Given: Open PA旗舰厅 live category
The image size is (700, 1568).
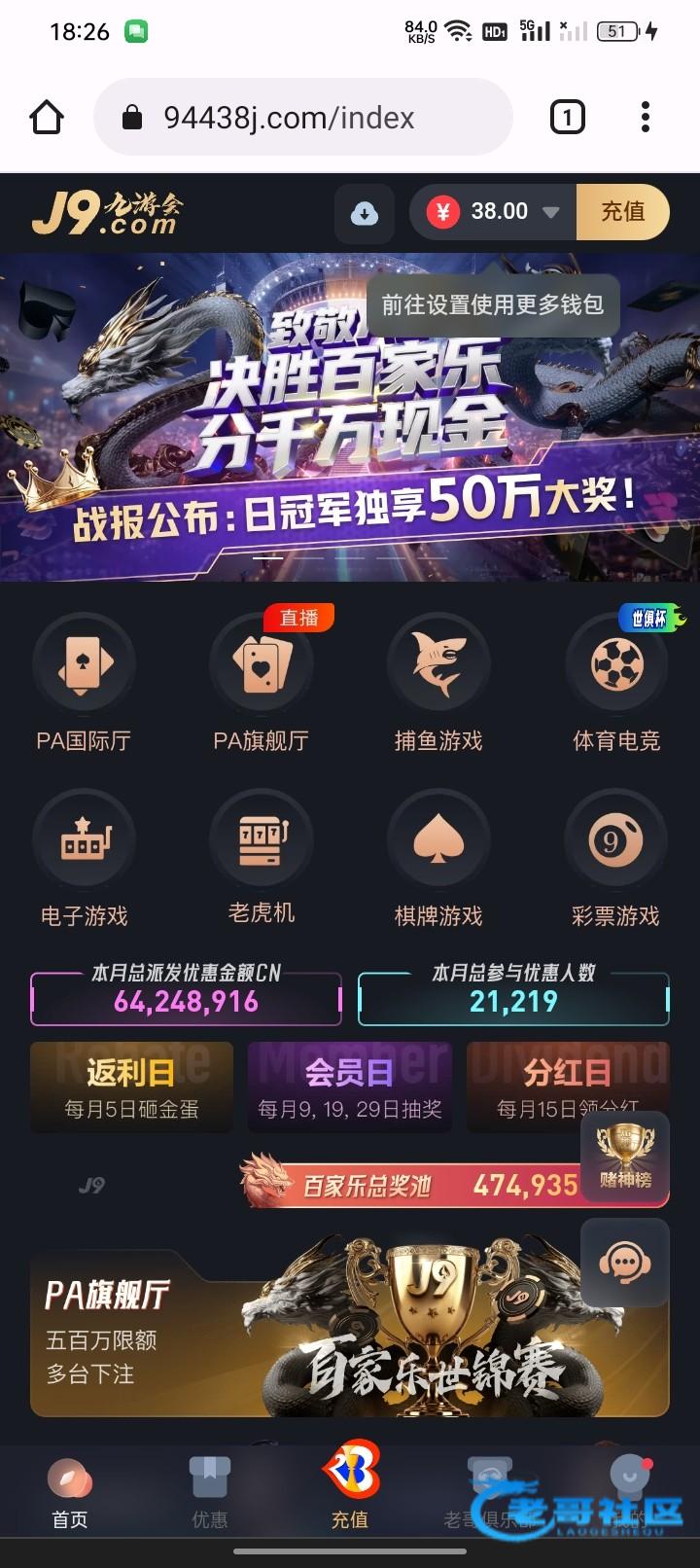Looking at the screenshot, I should 261,683.
